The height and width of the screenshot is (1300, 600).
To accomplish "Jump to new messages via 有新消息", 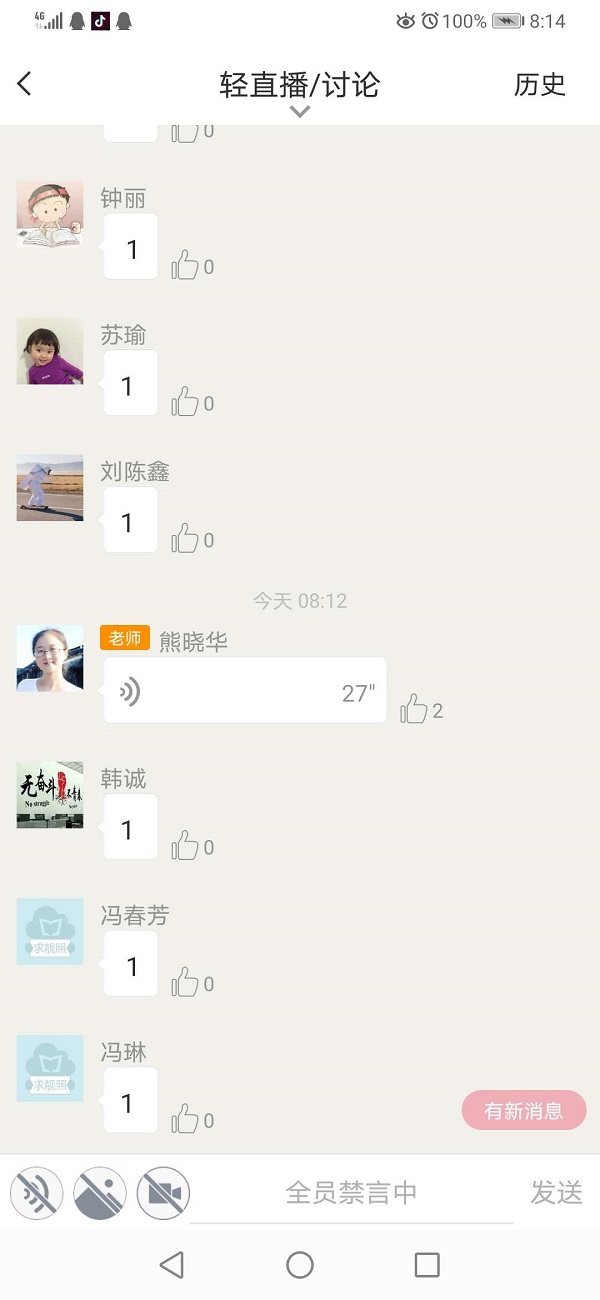I will click(524, 1110).
